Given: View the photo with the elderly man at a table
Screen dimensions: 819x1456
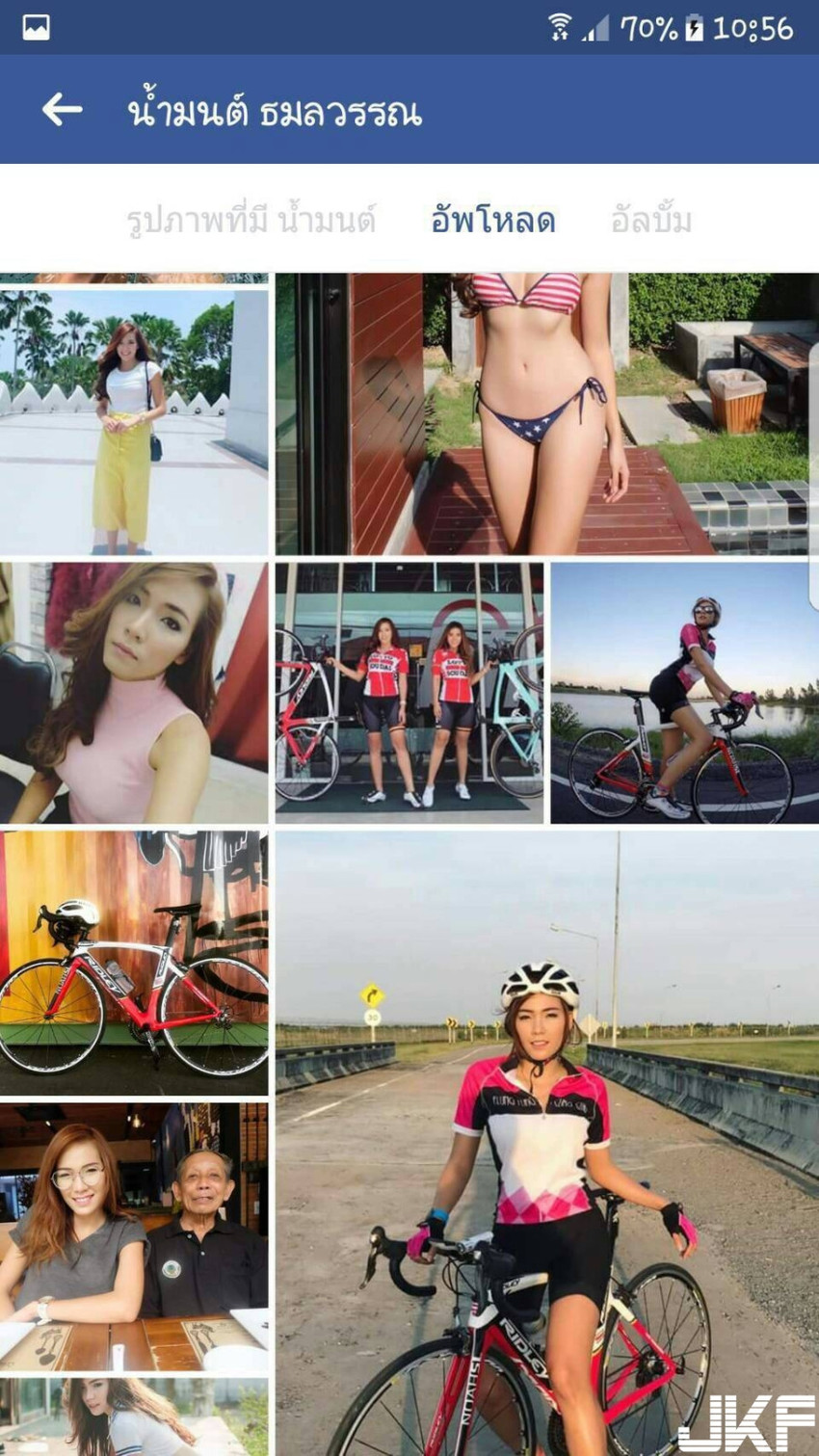Looking at the screenshot, I should point(134,1237).
